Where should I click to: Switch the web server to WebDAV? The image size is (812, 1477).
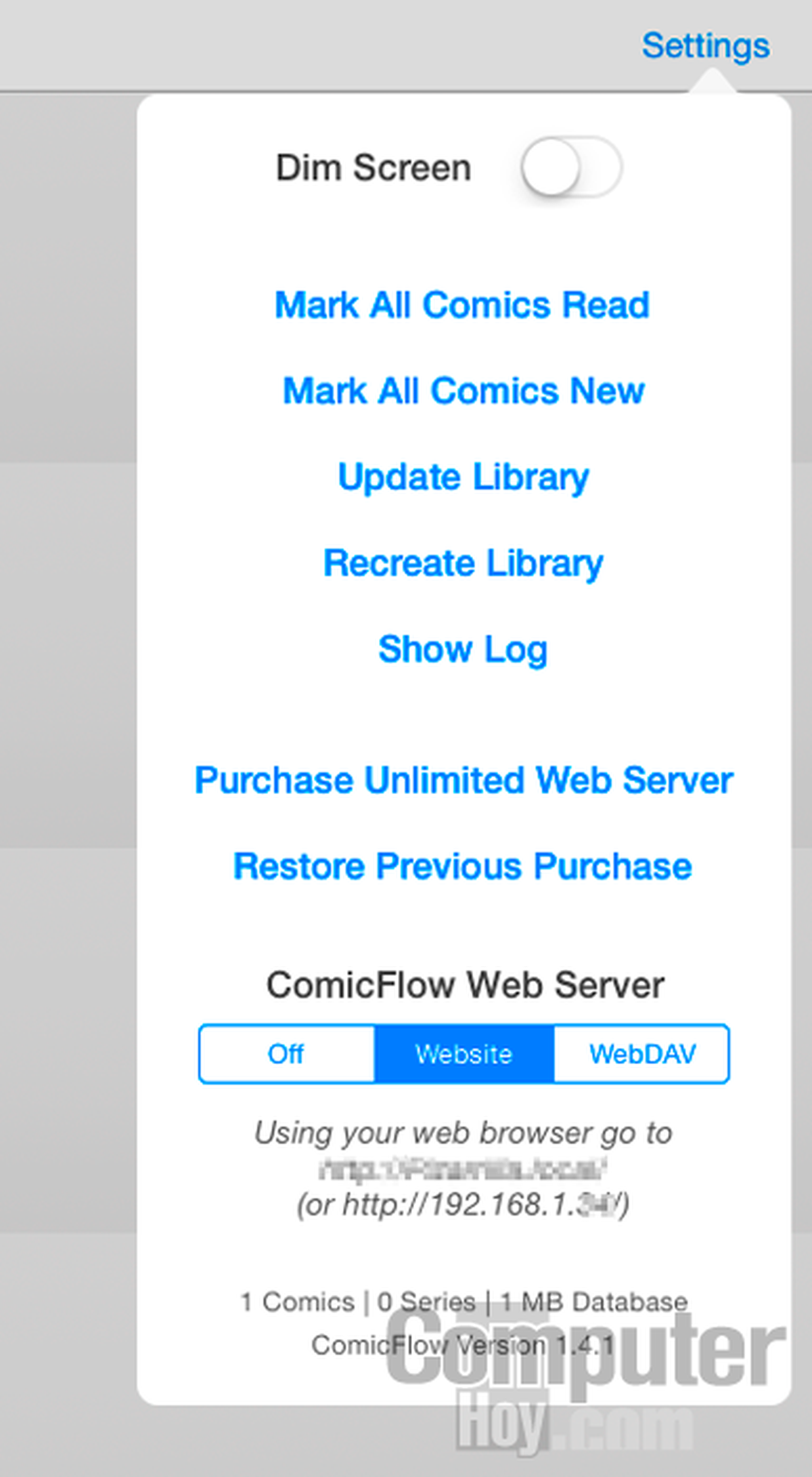(x=641, y=1054)
